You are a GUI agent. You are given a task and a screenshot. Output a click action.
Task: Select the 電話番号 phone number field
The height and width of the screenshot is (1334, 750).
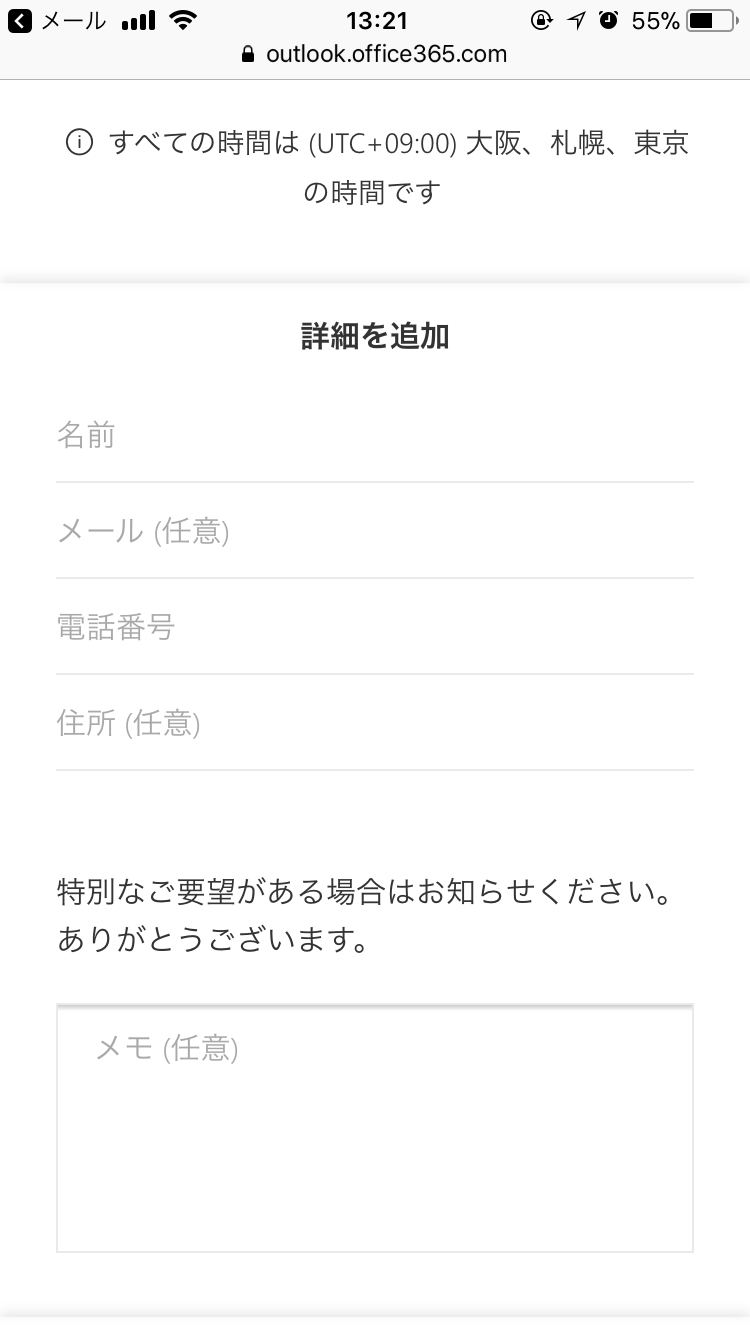click(374, 627)
